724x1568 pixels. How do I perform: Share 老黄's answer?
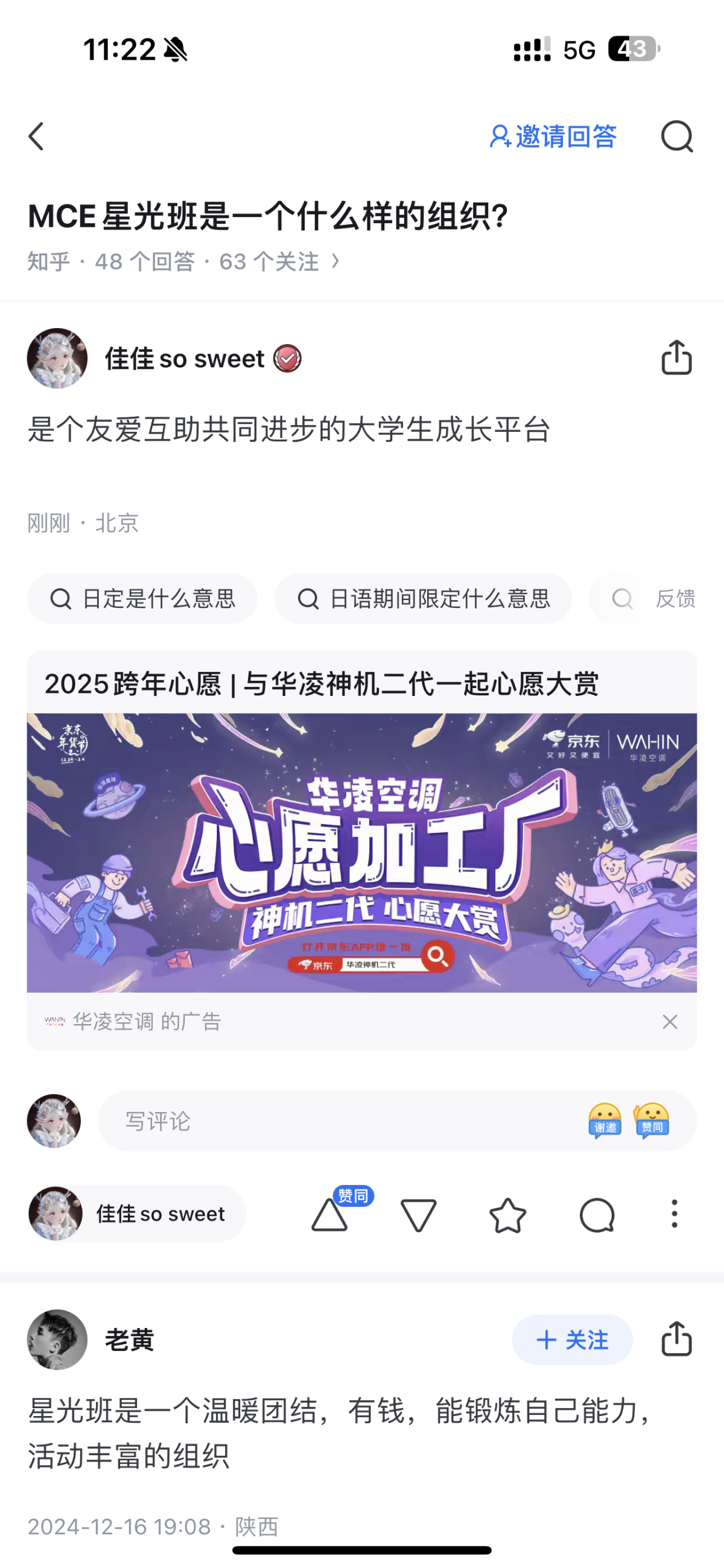tap(676, 1340)
